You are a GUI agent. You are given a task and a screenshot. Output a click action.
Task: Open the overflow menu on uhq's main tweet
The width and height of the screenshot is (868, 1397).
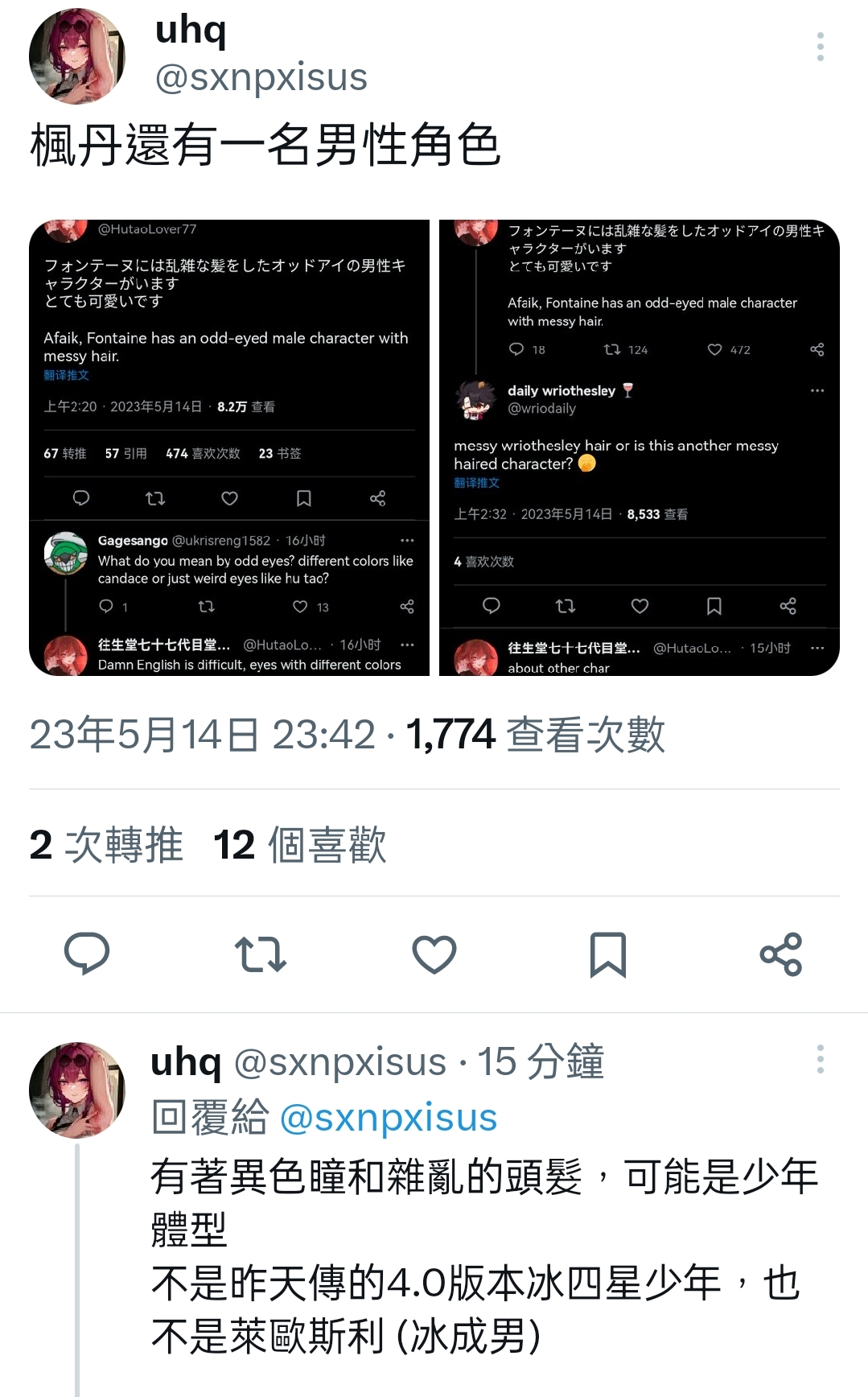click(820, 47)
